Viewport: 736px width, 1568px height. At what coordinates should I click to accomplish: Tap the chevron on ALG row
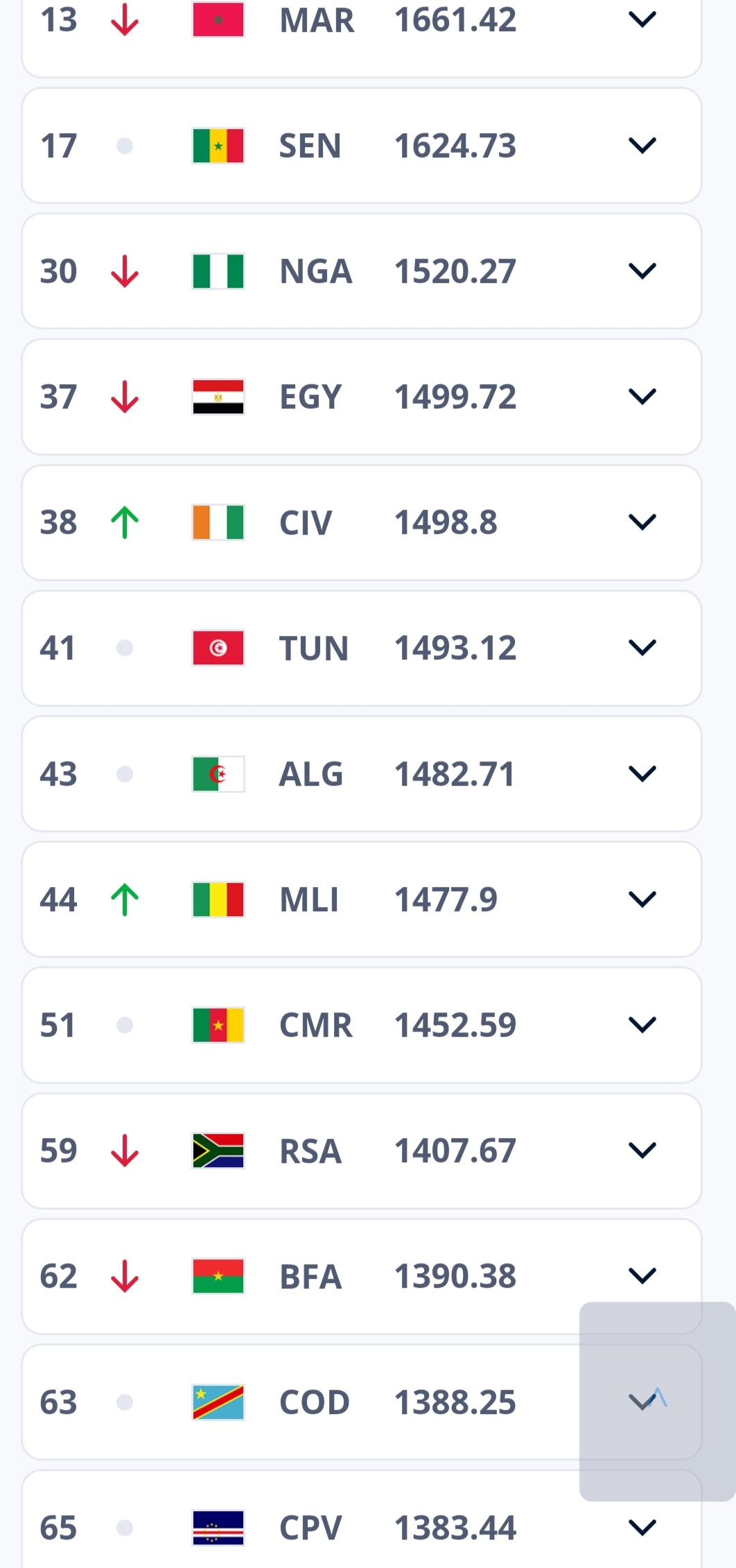(642, 774)
